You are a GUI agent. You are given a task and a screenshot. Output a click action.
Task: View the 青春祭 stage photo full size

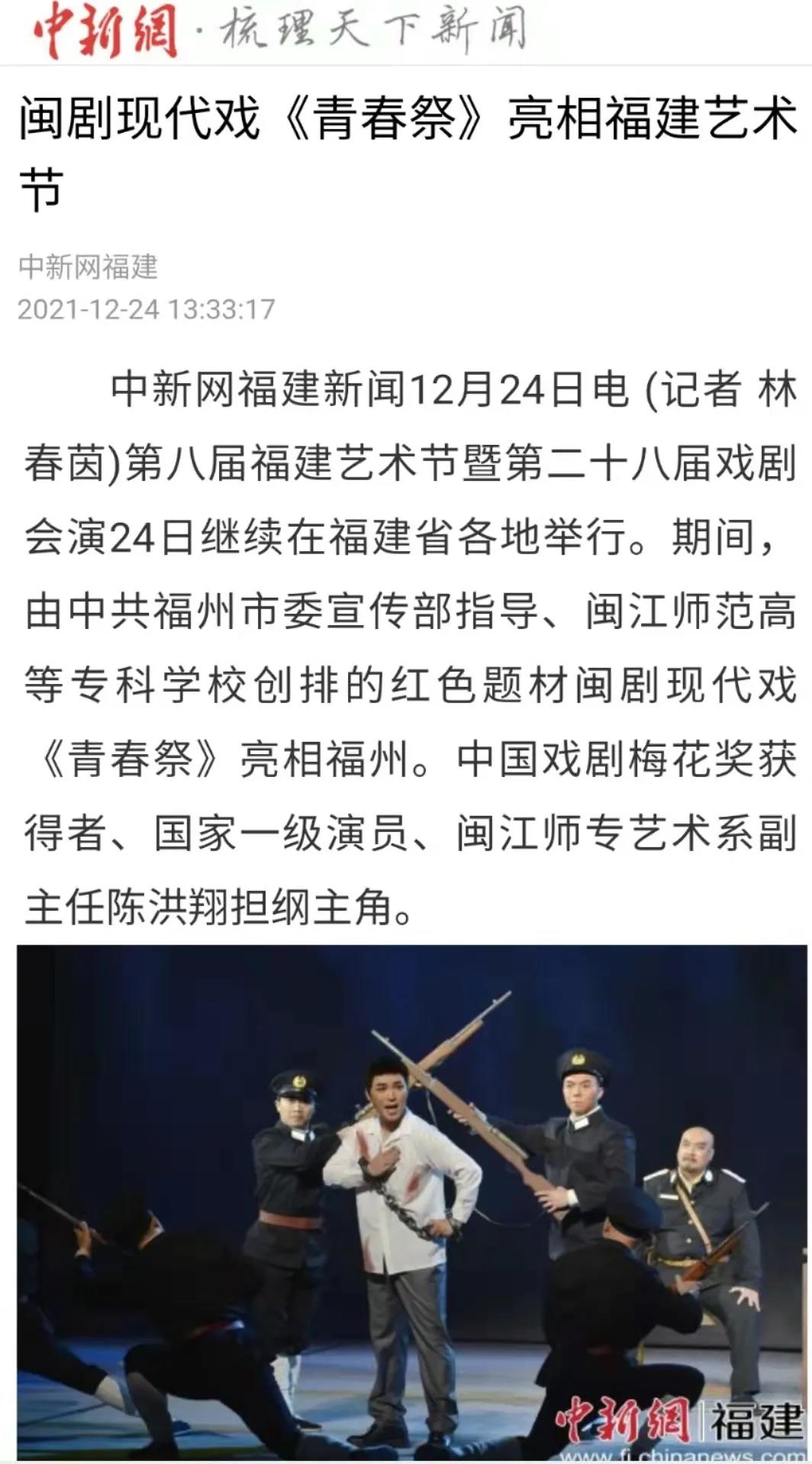[x=411, y=1201]
